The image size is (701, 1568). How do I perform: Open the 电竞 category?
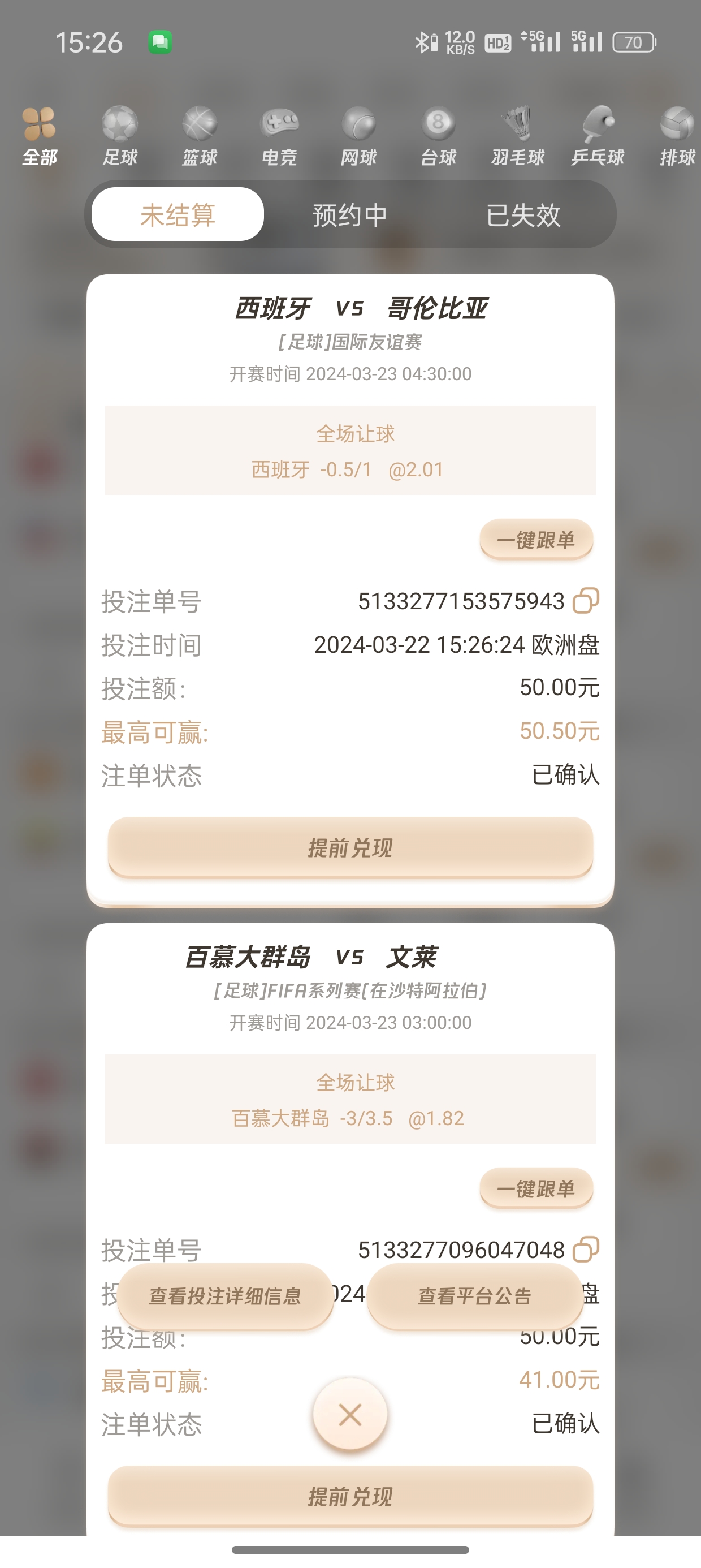[x=279, y=136]
